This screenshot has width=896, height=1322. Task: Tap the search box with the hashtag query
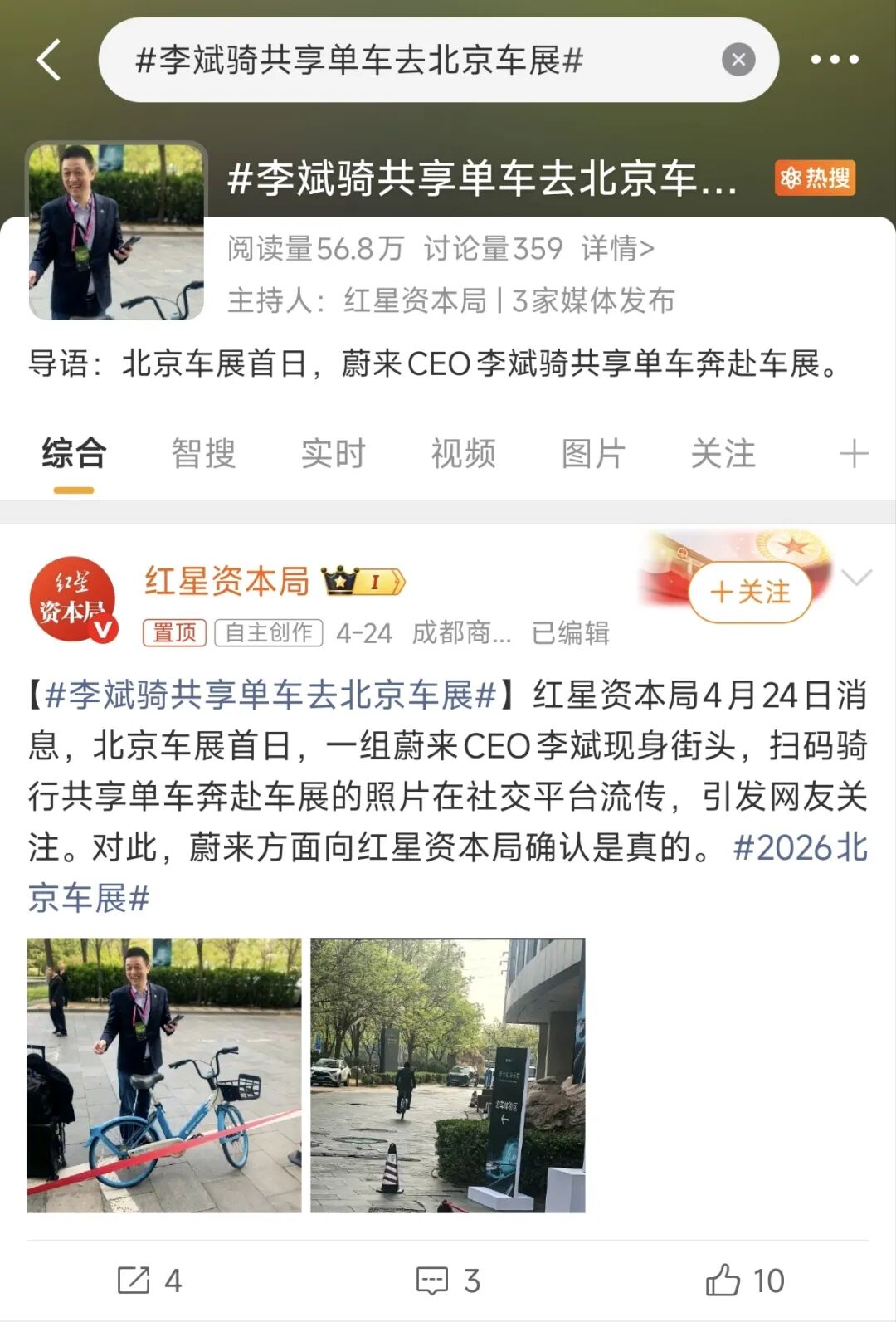(415, 60)
